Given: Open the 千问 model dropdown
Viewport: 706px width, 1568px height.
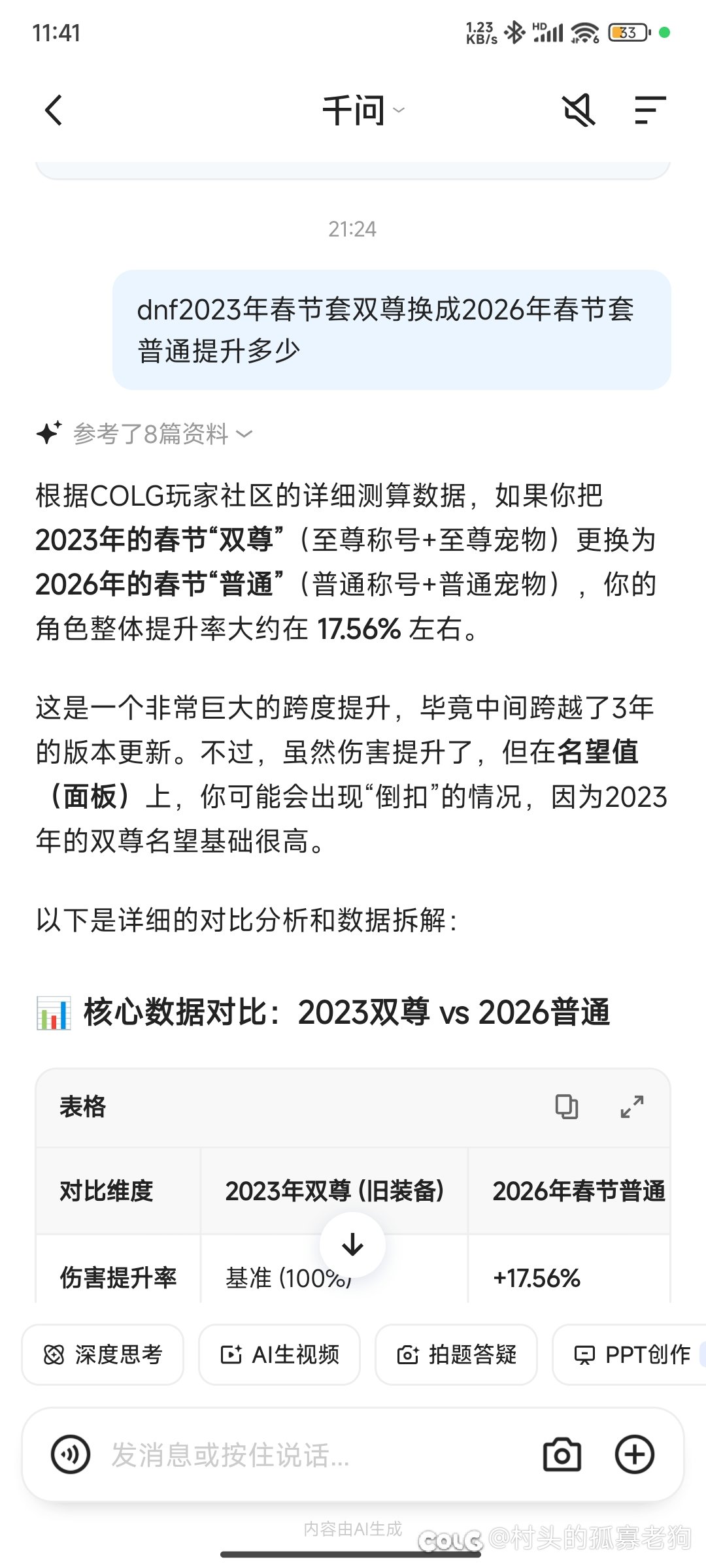Looking at the screenshot, I should pyautogui.click(x=363, y=110).
